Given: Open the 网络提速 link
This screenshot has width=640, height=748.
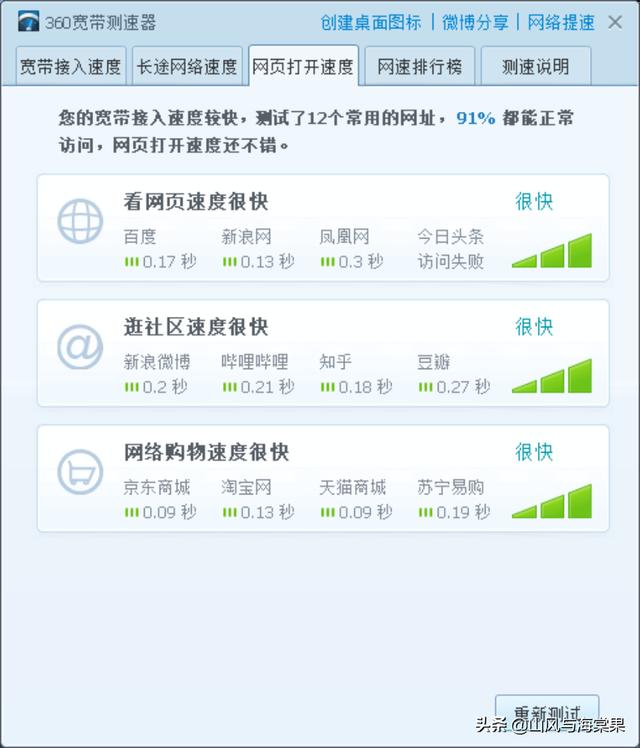Looking at the screenshot, I should tap(561, 22).
